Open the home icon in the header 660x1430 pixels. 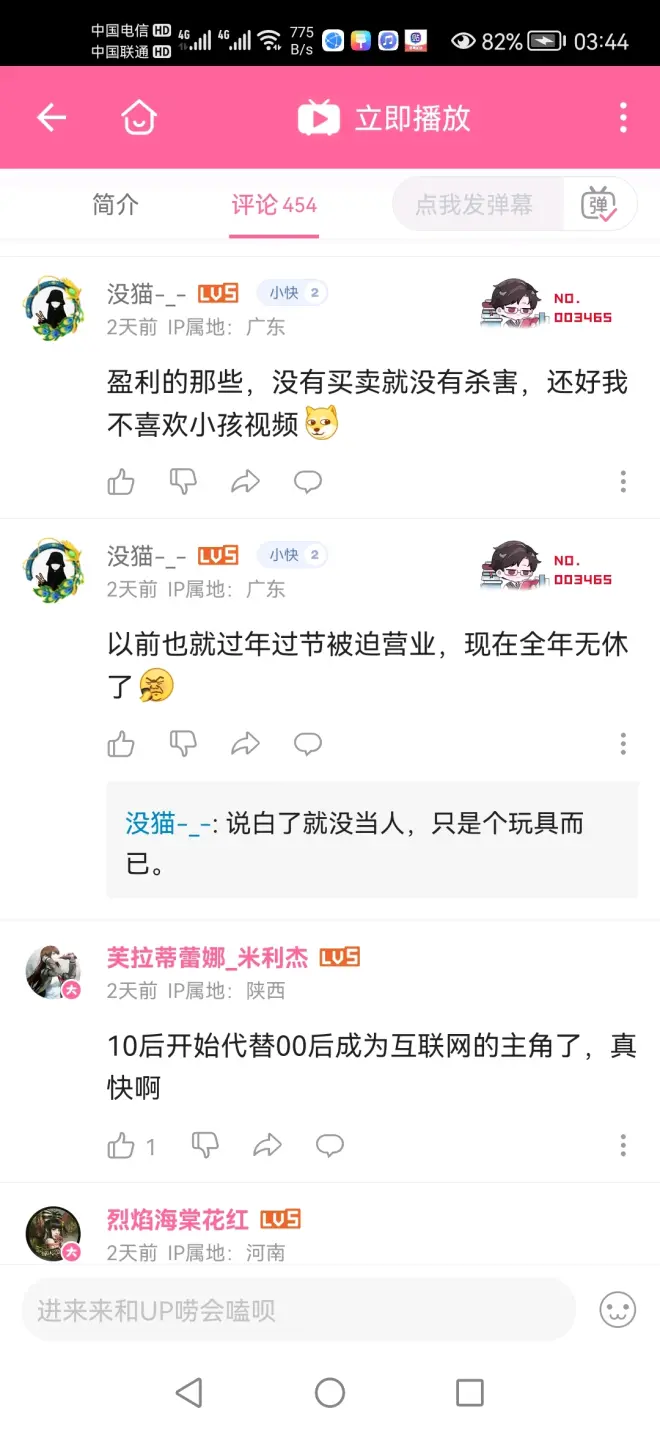click(139, 118)
